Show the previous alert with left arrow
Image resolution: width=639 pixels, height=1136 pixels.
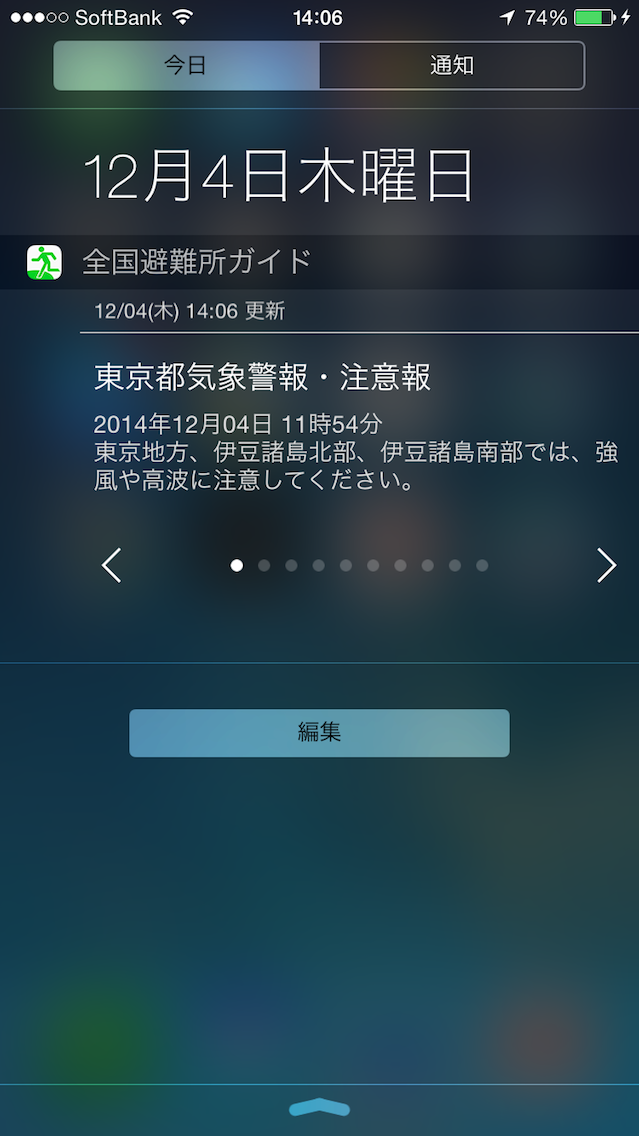pos(111,565)
